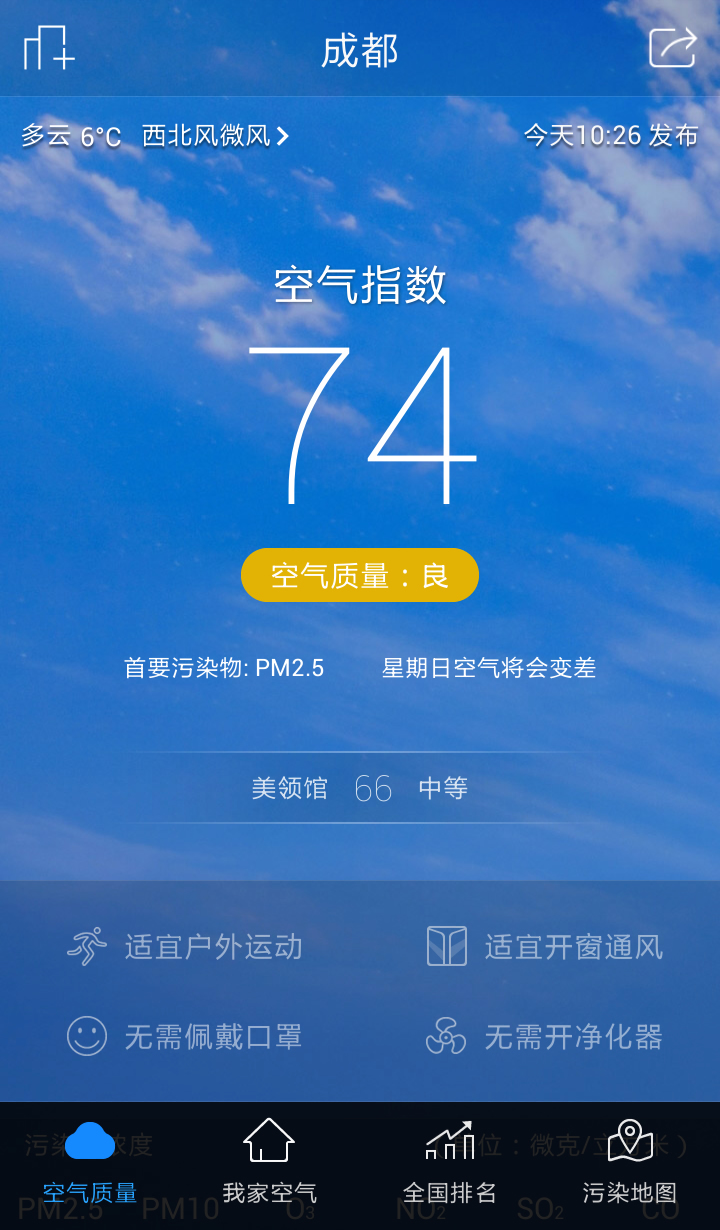Open the 污染地图 tab

(x=630, y=1164)
